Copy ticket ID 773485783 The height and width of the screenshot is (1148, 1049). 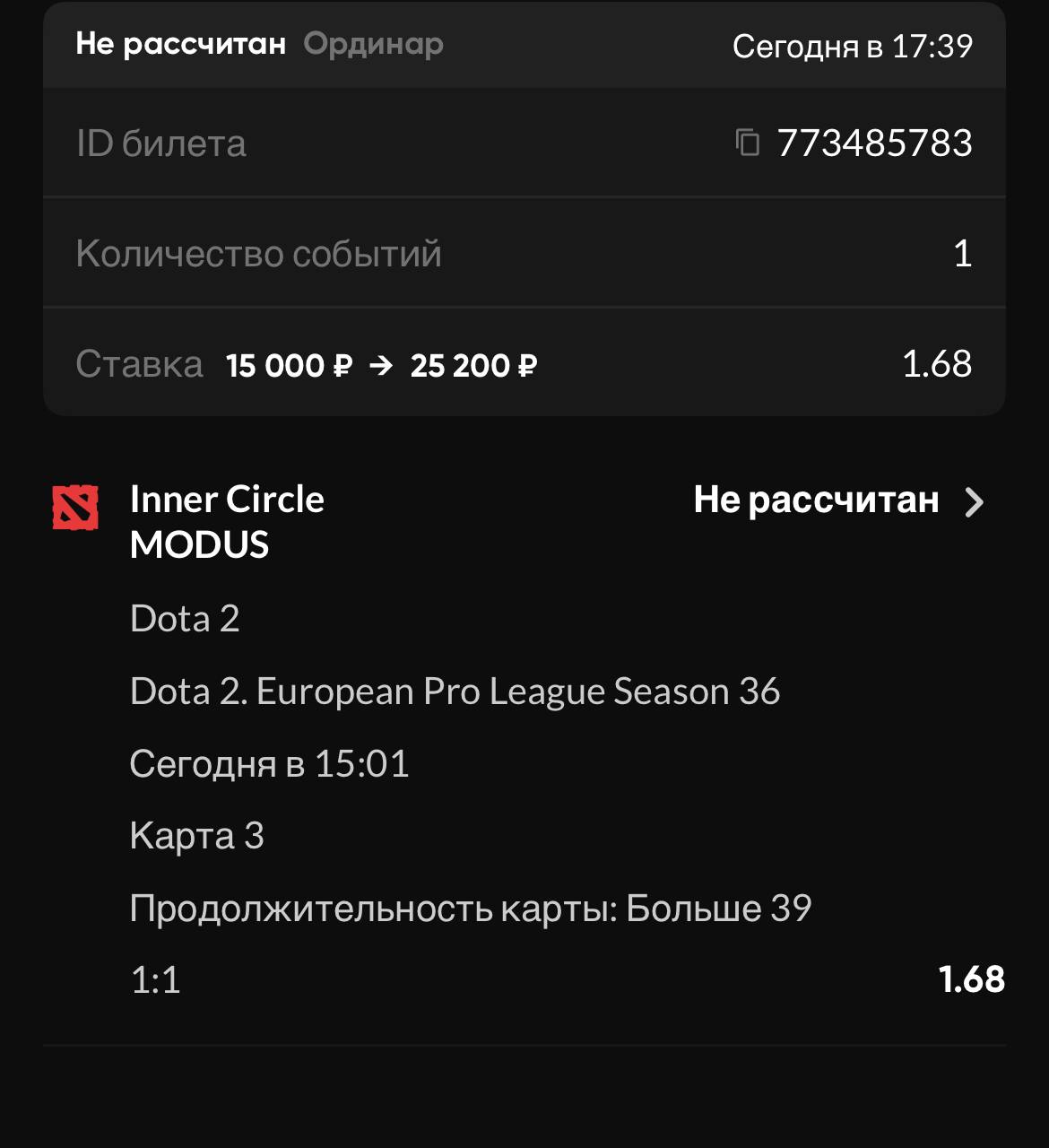(747, 143)
